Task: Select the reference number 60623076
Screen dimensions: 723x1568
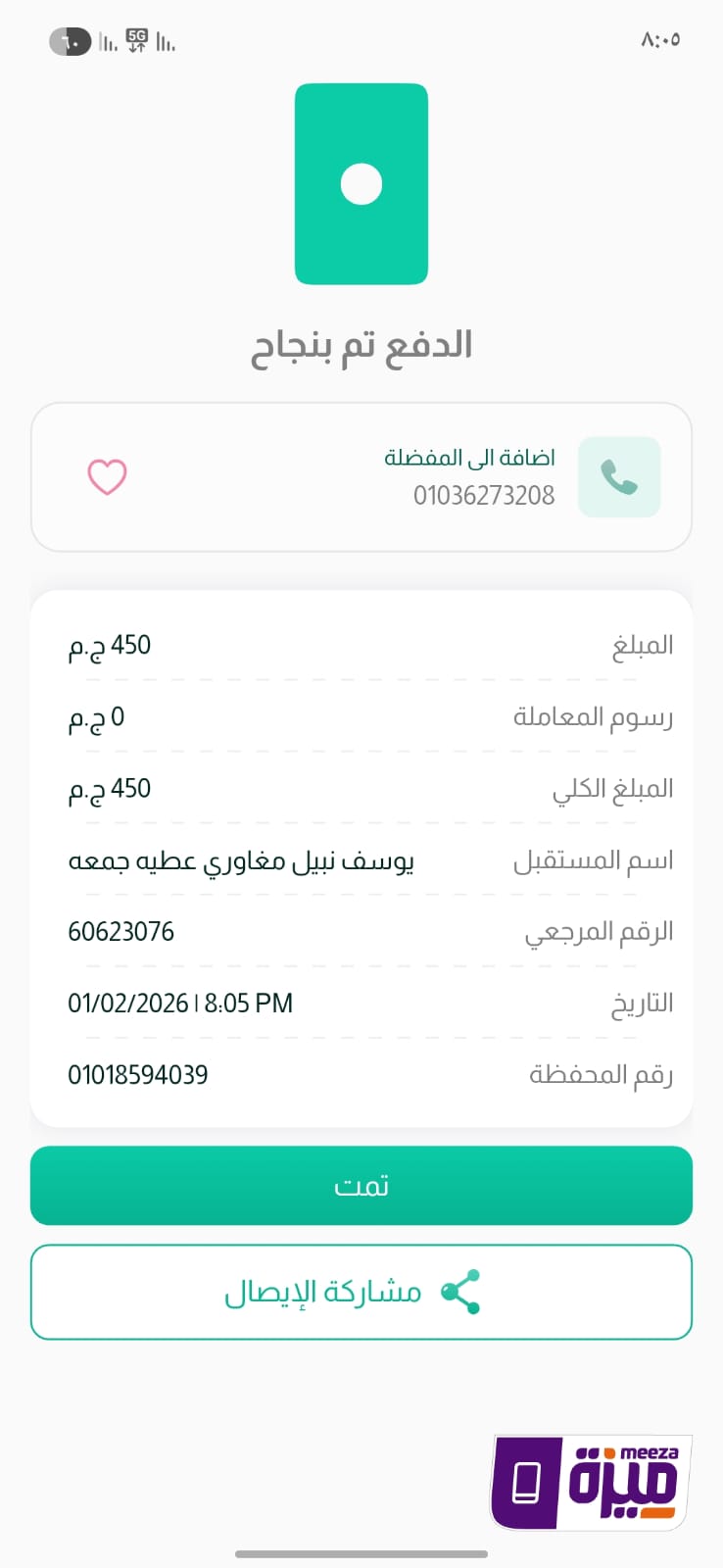Action: point(121,931)
